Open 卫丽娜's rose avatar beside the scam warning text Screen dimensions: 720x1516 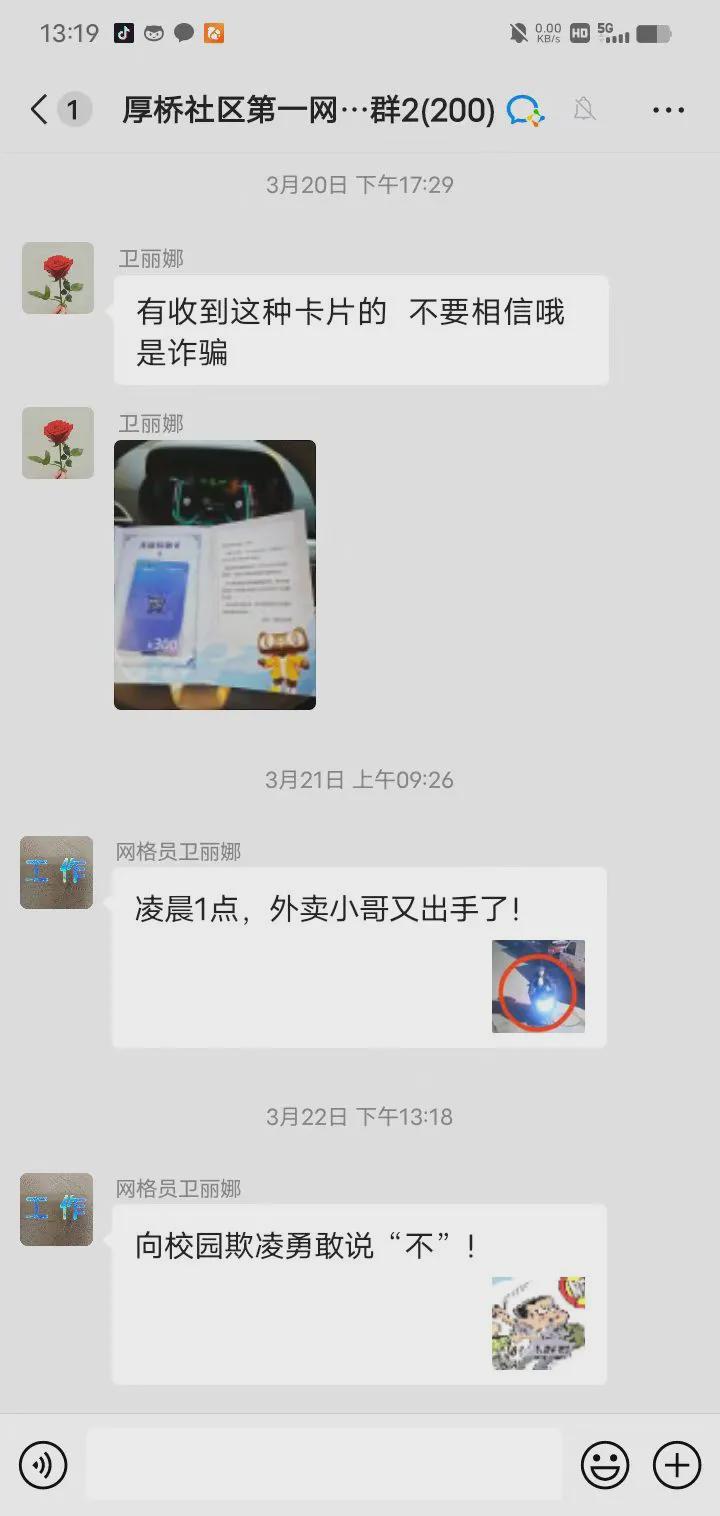[58, 278]
